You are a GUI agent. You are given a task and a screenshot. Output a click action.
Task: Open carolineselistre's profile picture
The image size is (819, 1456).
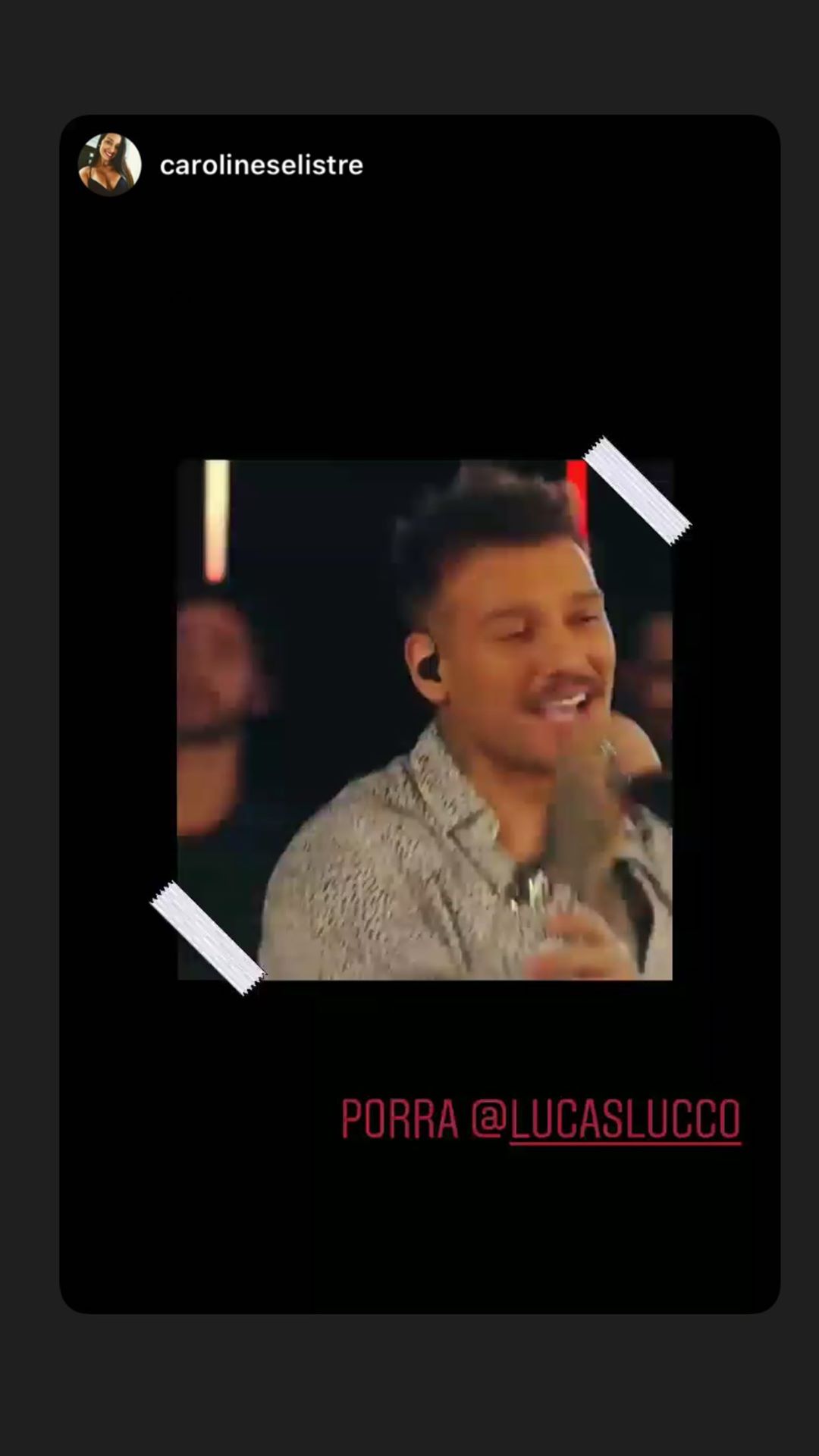tap(110, 165)
